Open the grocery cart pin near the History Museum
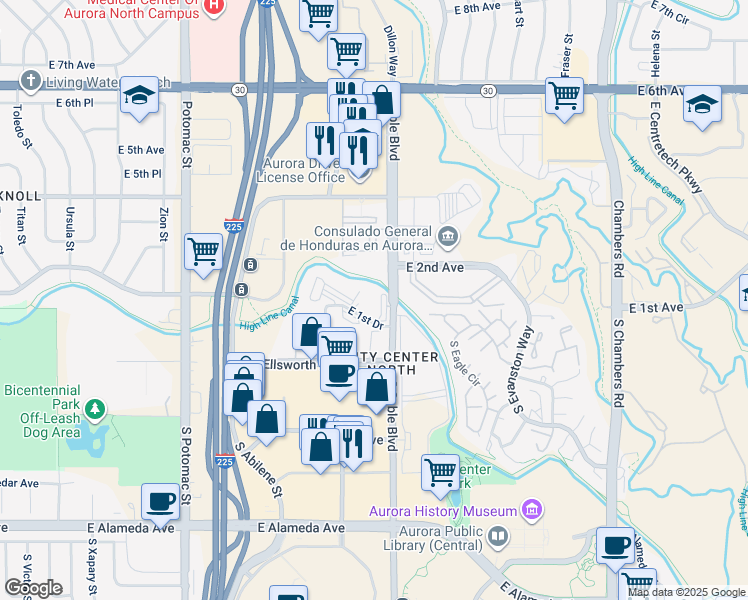 [440, 472]
